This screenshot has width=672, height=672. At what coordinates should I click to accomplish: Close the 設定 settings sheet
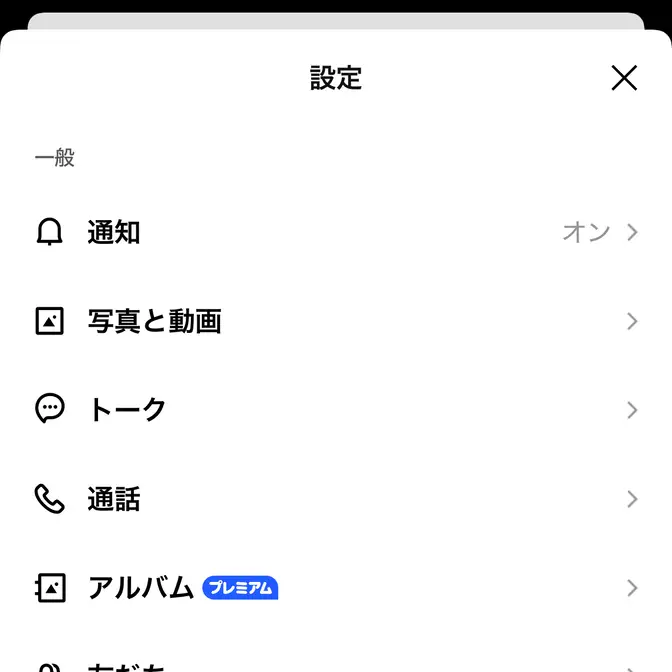624,78
